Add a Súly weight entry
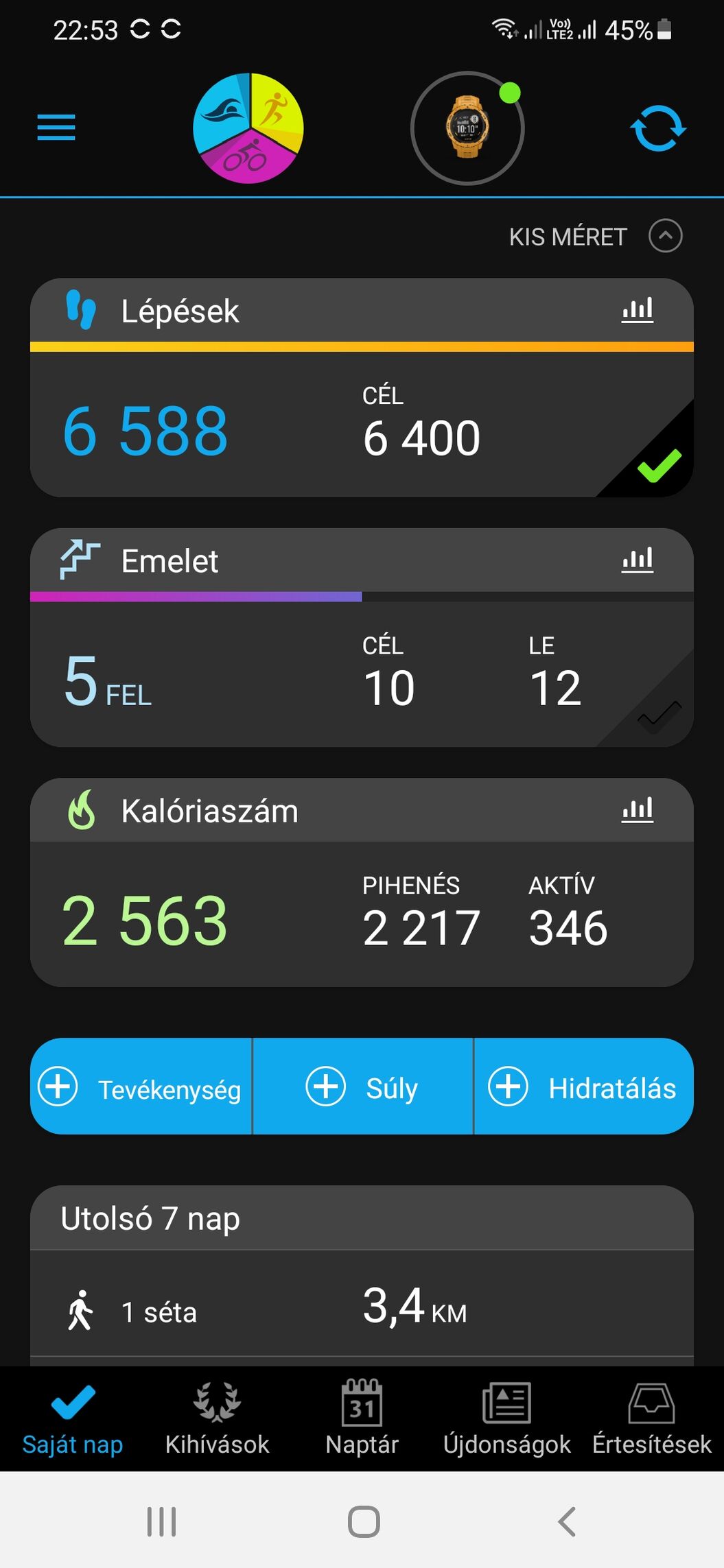This screenshot has width=724, height=1568. [362, 1087]
